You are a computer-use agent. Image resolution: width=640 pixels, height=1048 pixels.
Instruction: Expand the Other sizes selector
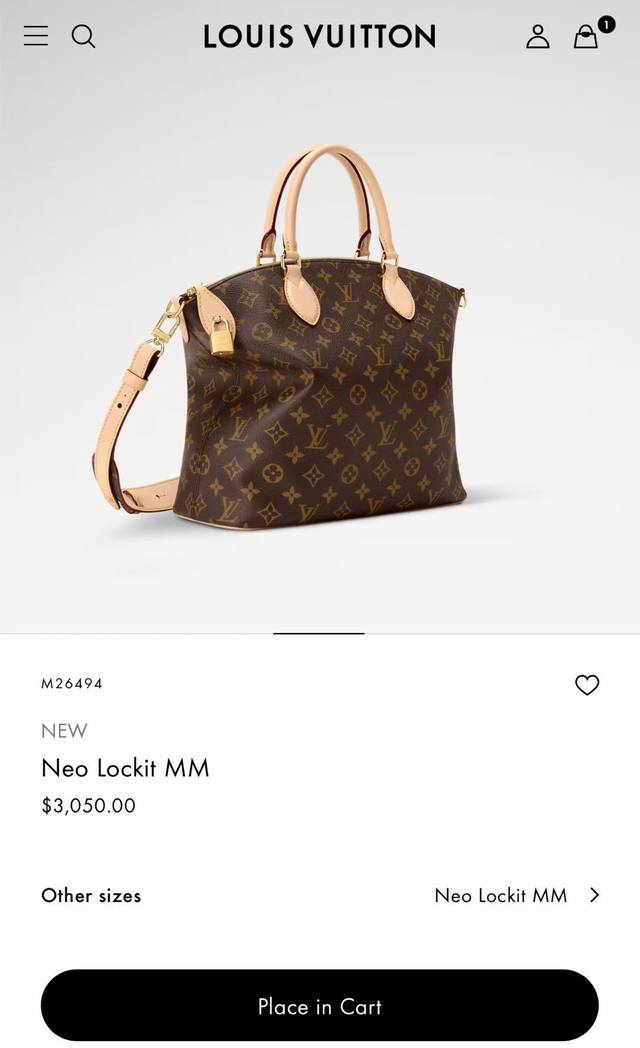pyautogui.click(x=516, y=895)
